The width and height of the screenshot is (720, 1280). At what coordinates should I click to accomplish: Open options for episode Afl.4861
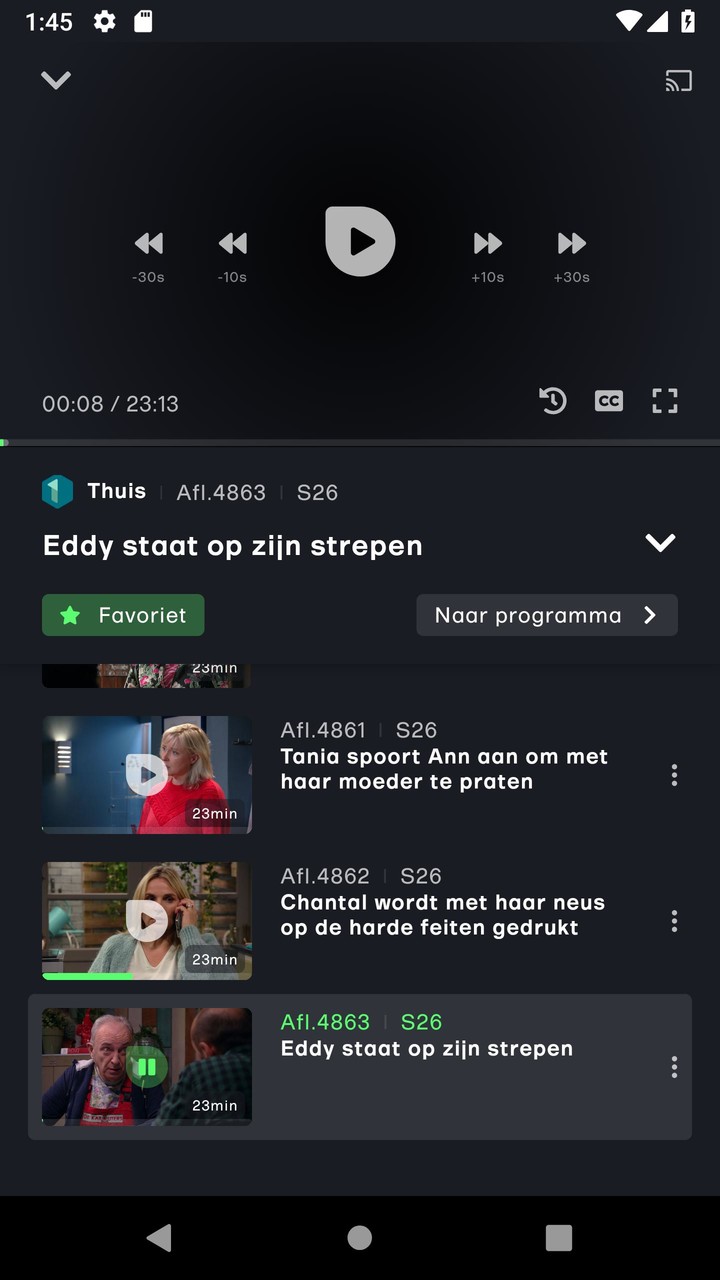pos(674,775)
